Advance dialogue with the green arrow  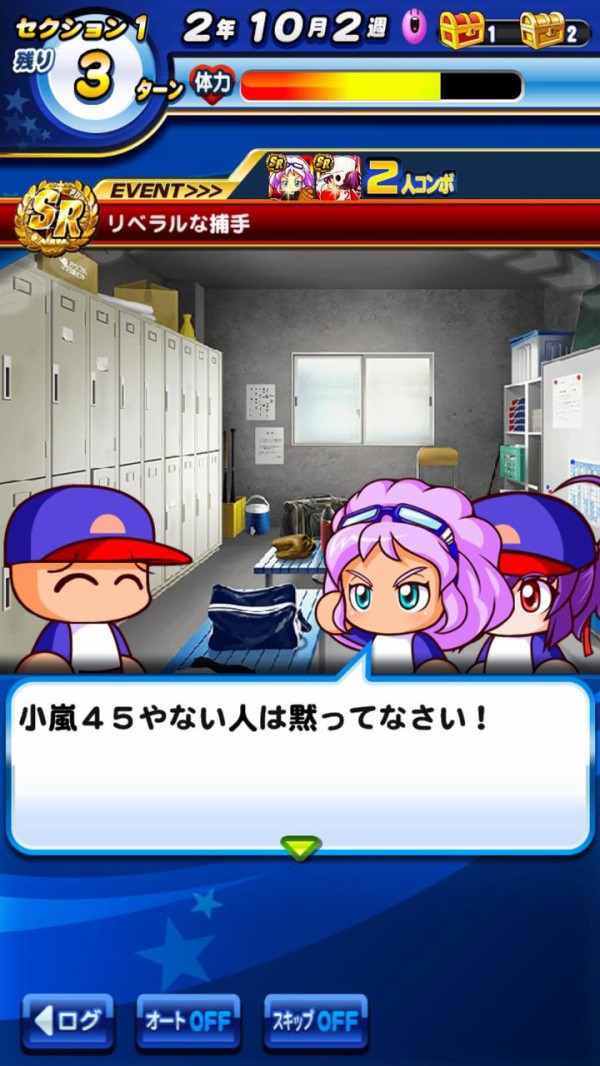pos(300,848)
